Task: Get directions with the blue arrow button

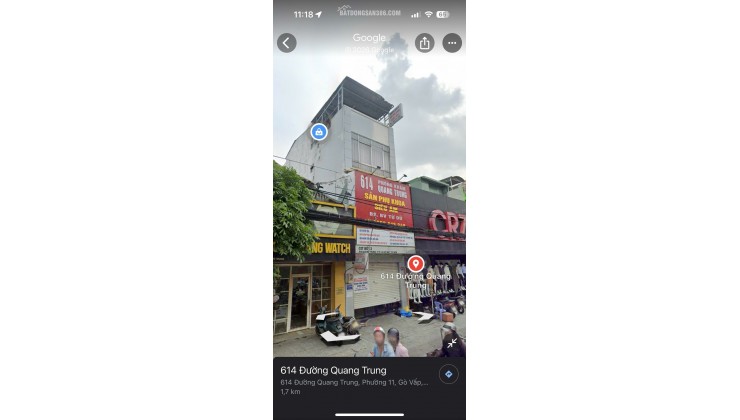Action: [x=448, y=374]
